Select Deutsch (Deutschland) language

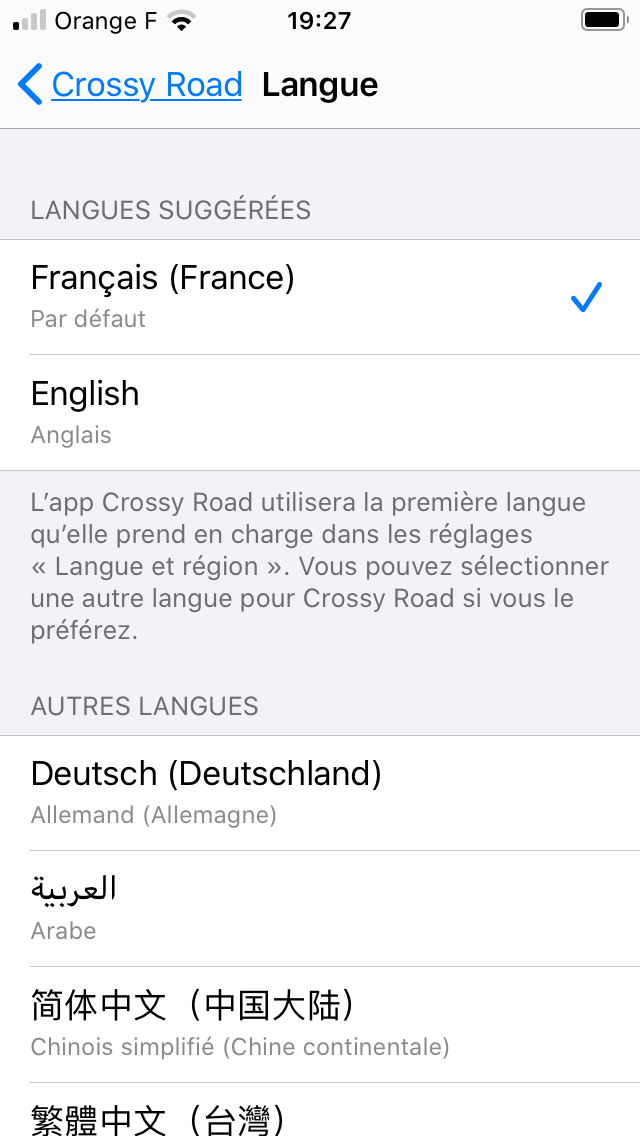(320, 793)
